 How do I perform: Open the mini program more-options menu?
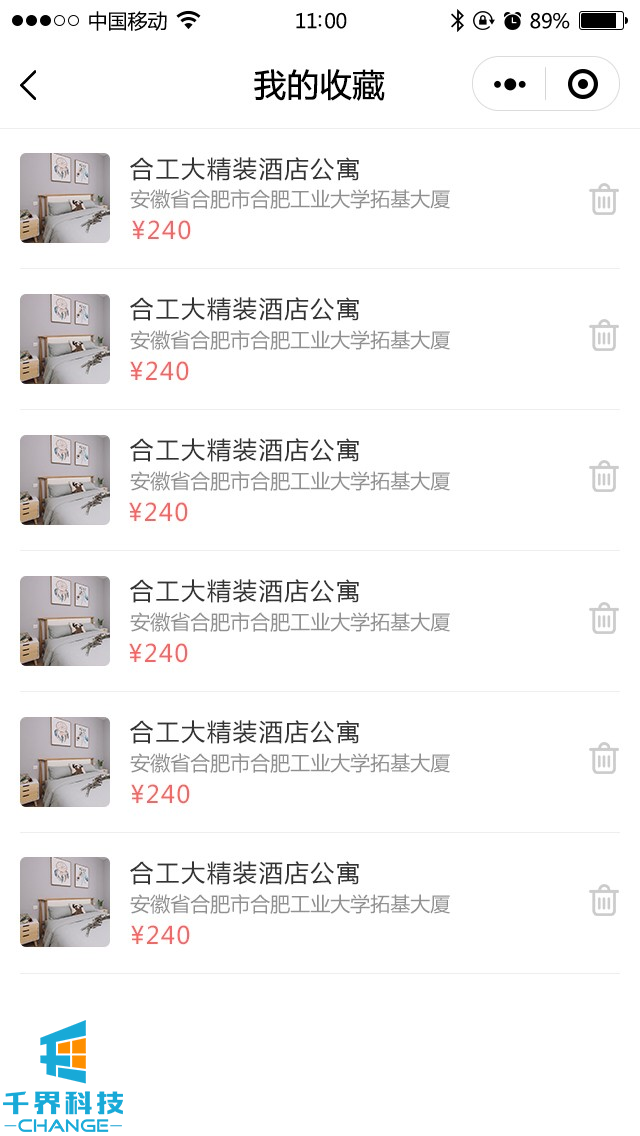[510, 85]
